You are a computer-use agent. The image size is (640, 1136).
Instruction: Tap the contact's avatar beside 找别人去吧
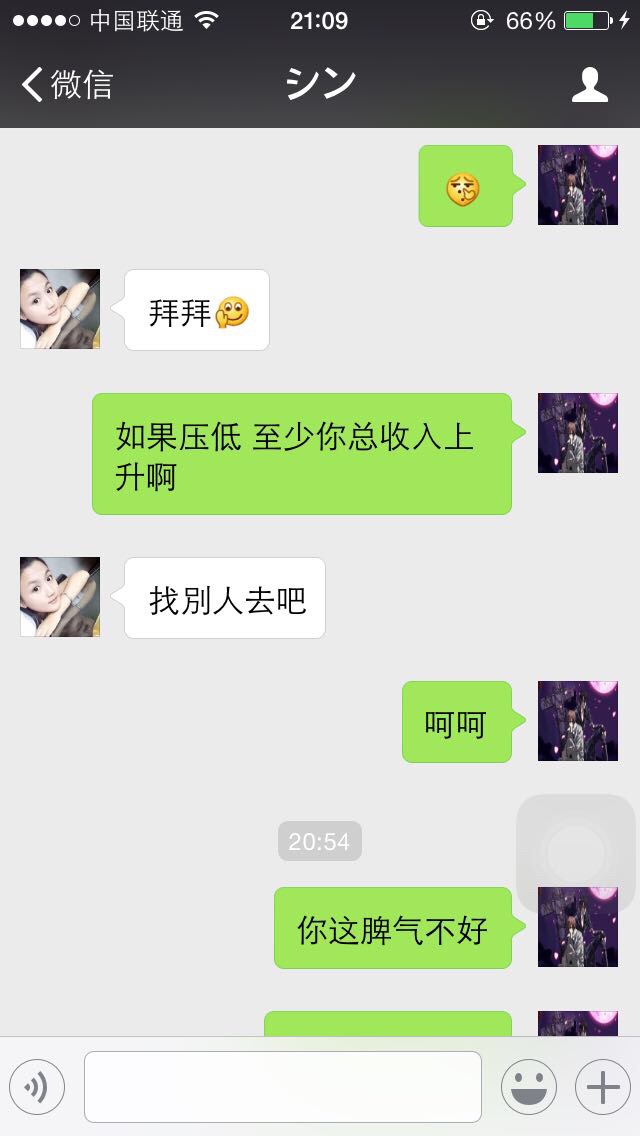pos(60,597)
